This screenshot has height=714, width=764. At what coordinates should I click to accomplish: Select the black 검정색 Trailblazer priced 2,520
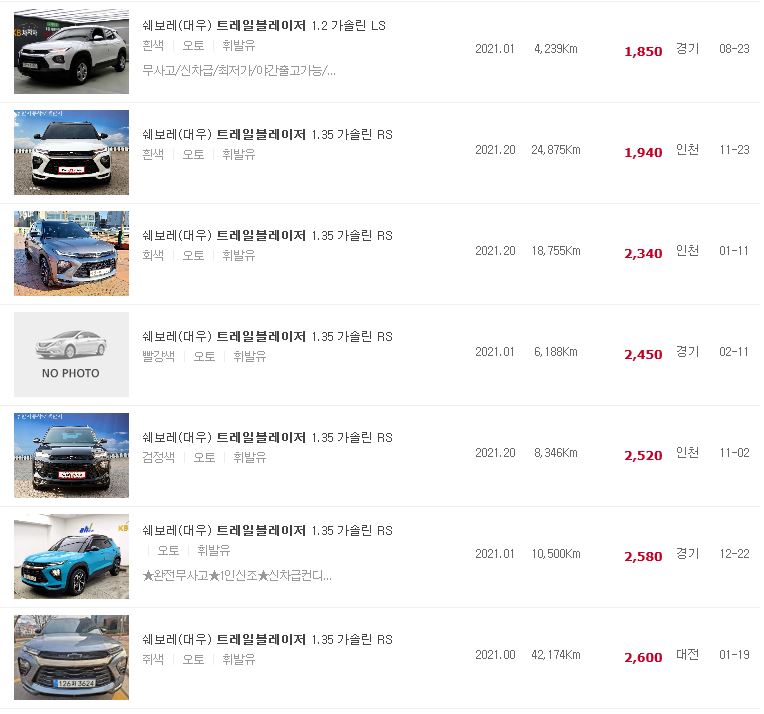coord(267,438)
